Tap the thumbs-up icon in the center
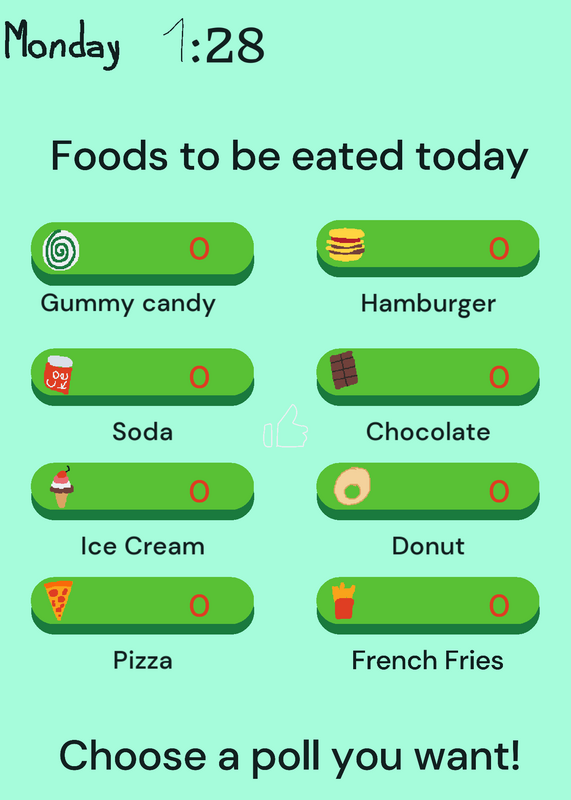 tap(286, 427)
